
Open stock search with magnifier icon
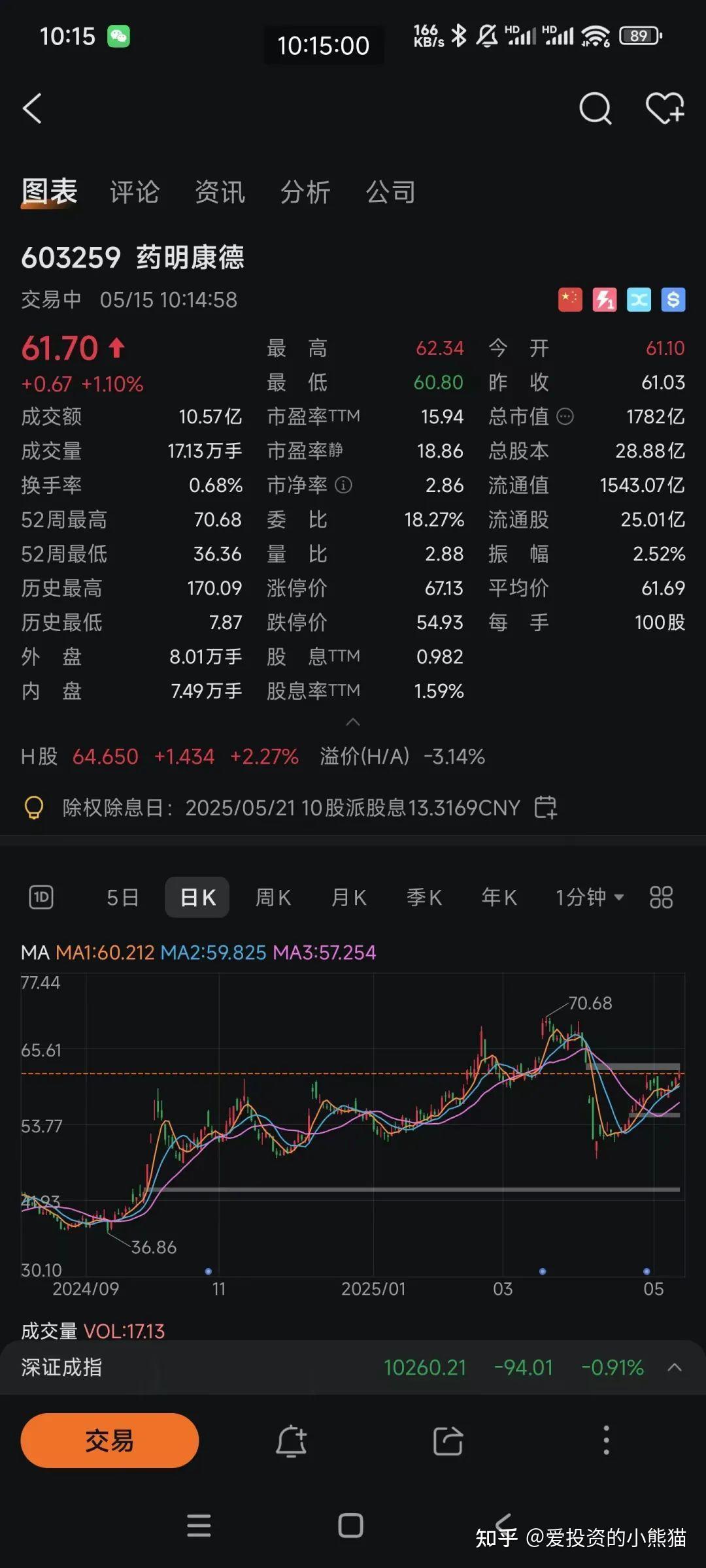(595, 109)
